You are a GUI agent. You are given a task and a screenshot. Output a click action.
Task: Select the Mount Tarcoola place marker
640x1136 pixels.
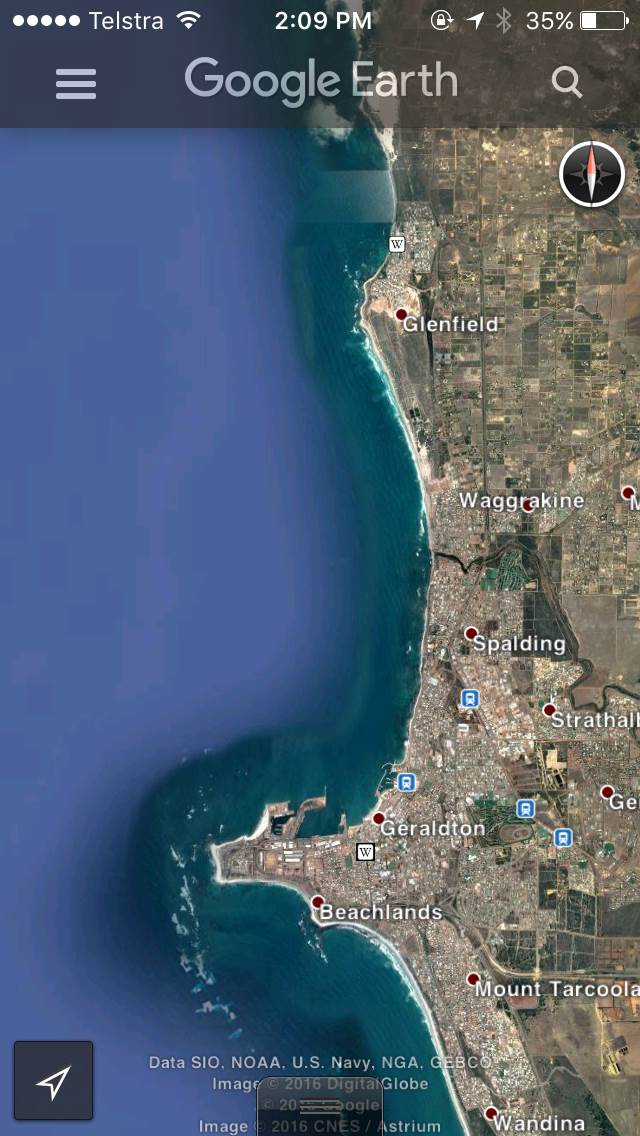click(x=473, y=979)
